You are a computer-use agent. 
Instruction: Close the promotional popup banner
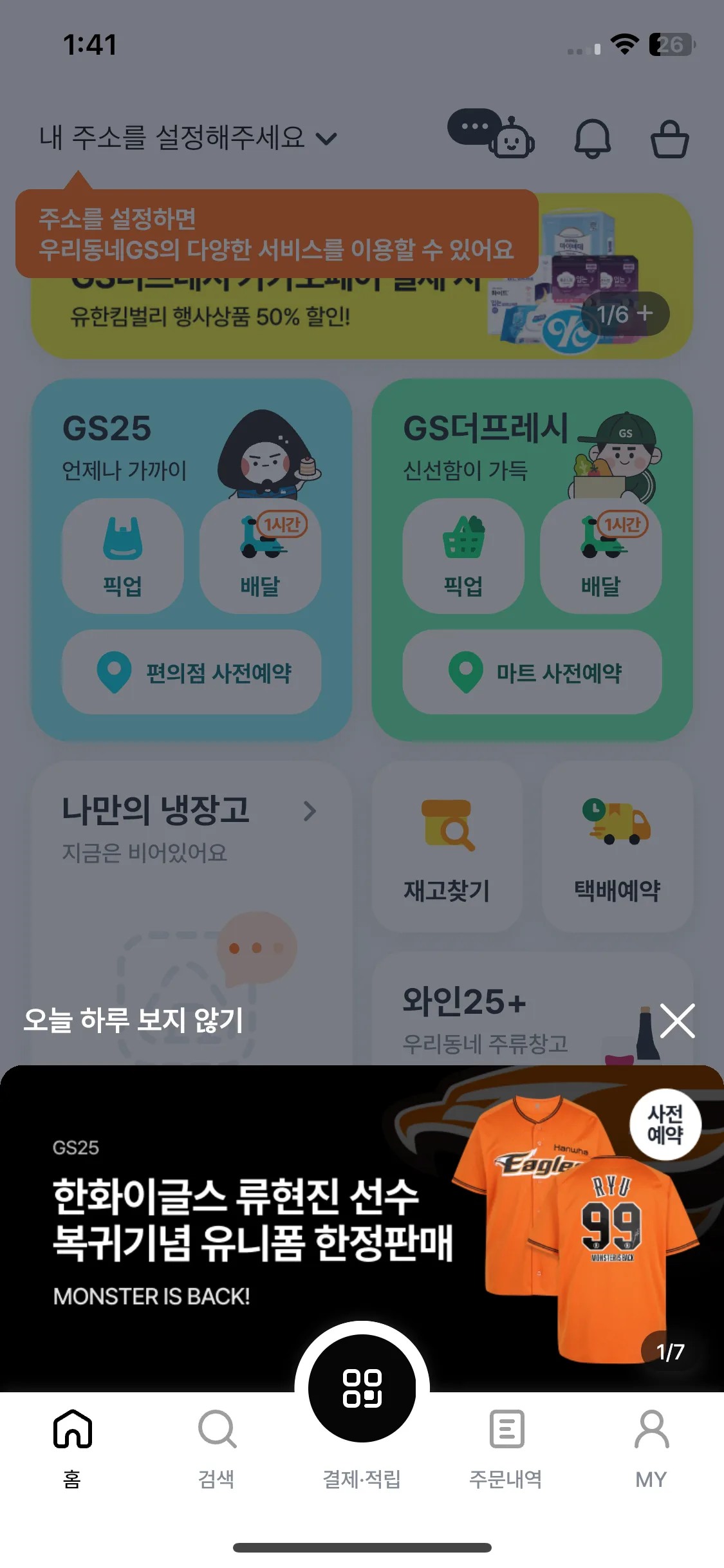[x=677, y=1020]
